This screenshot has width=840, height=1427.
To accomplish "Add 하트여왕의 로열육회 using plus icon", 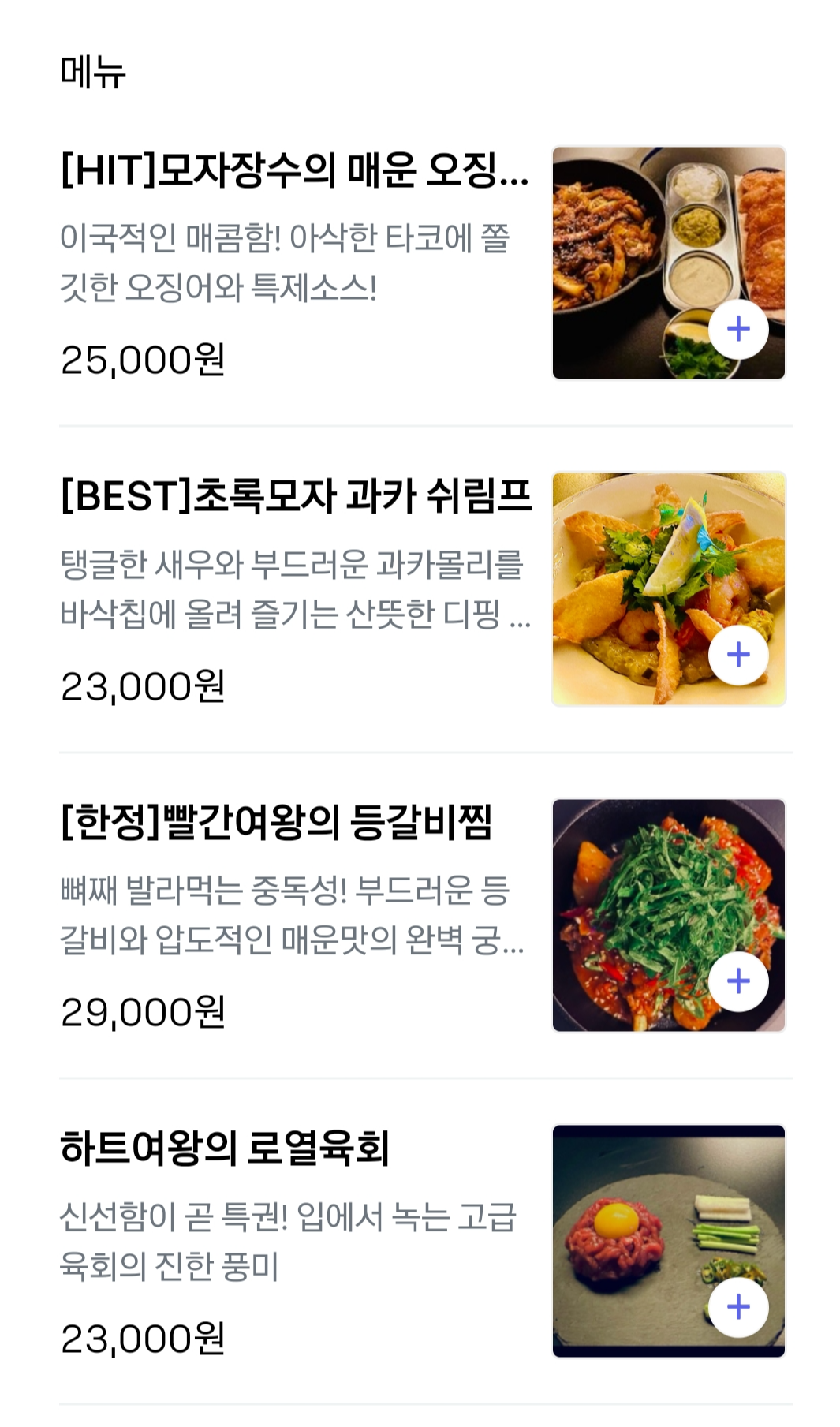I will (737, 1307).
